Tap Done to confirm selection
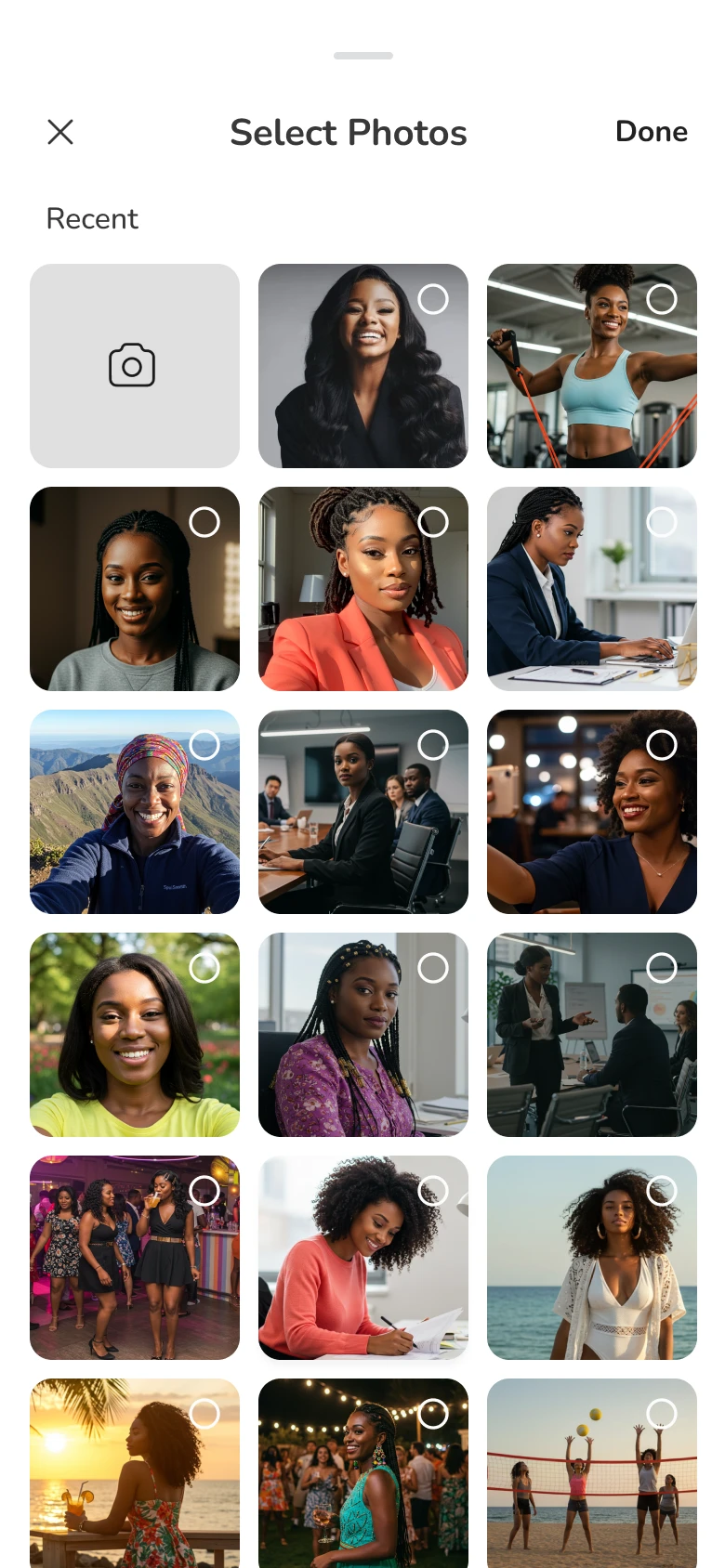The width and height of the screenshot is (725, 1568). 651,132
